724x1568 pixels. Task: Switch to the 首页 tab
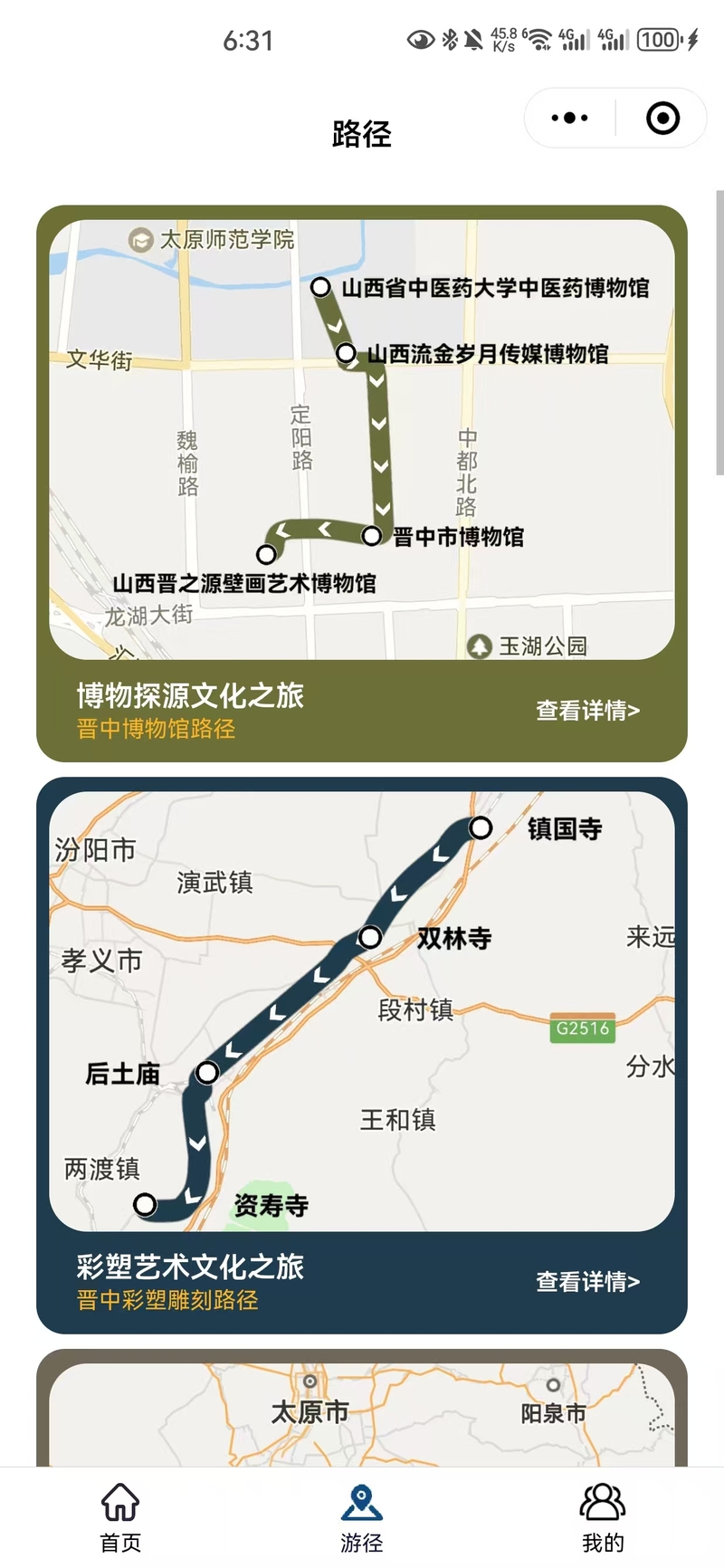120,1517
